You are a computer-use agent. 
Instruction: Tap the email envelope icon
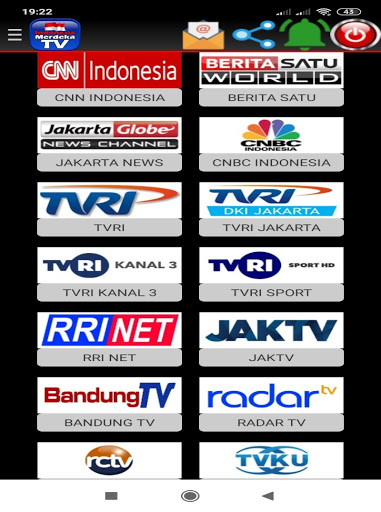pyautogui.click(x=203, y=35)
